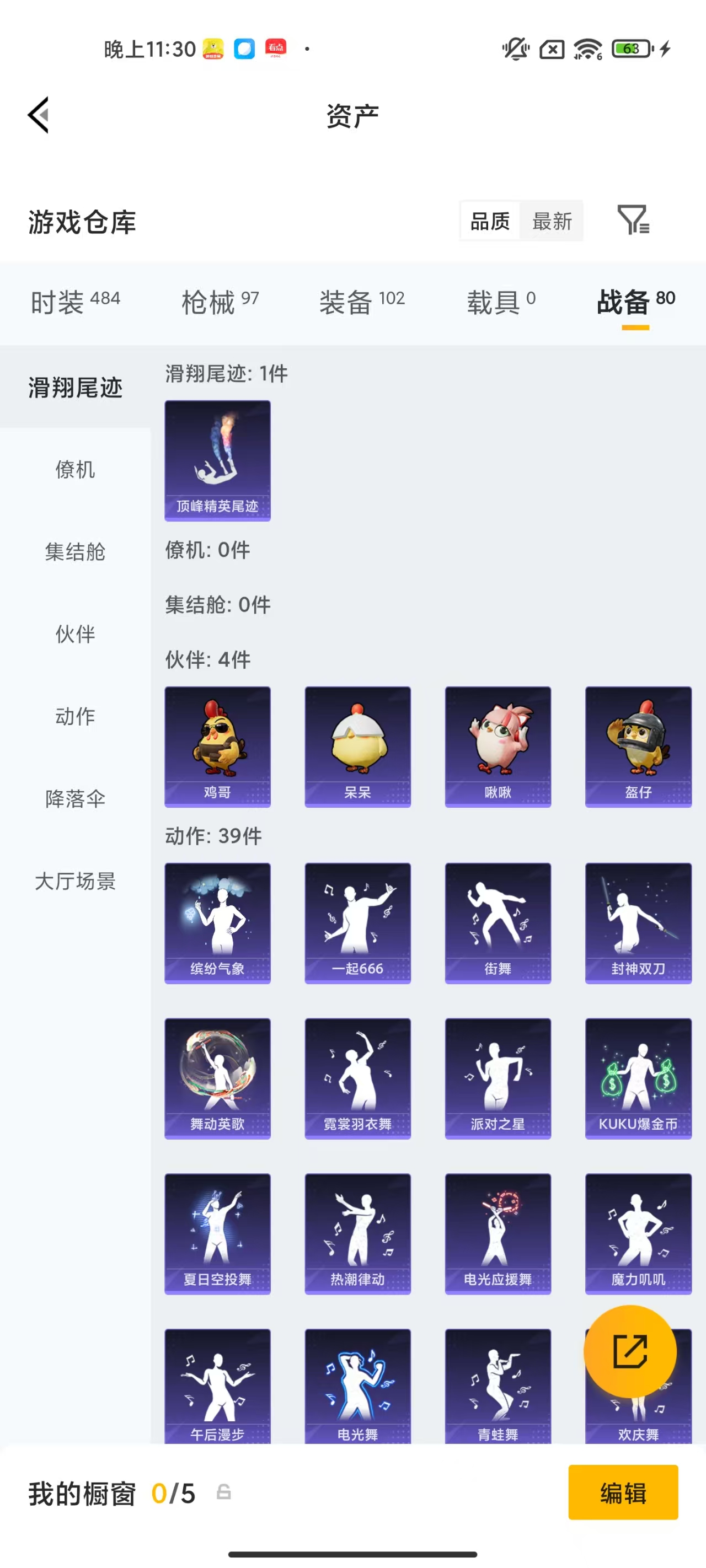The height and width of the screenshot is (1568, 706).
Task: Switch sorting to 最新
Action: pos(551,221)
